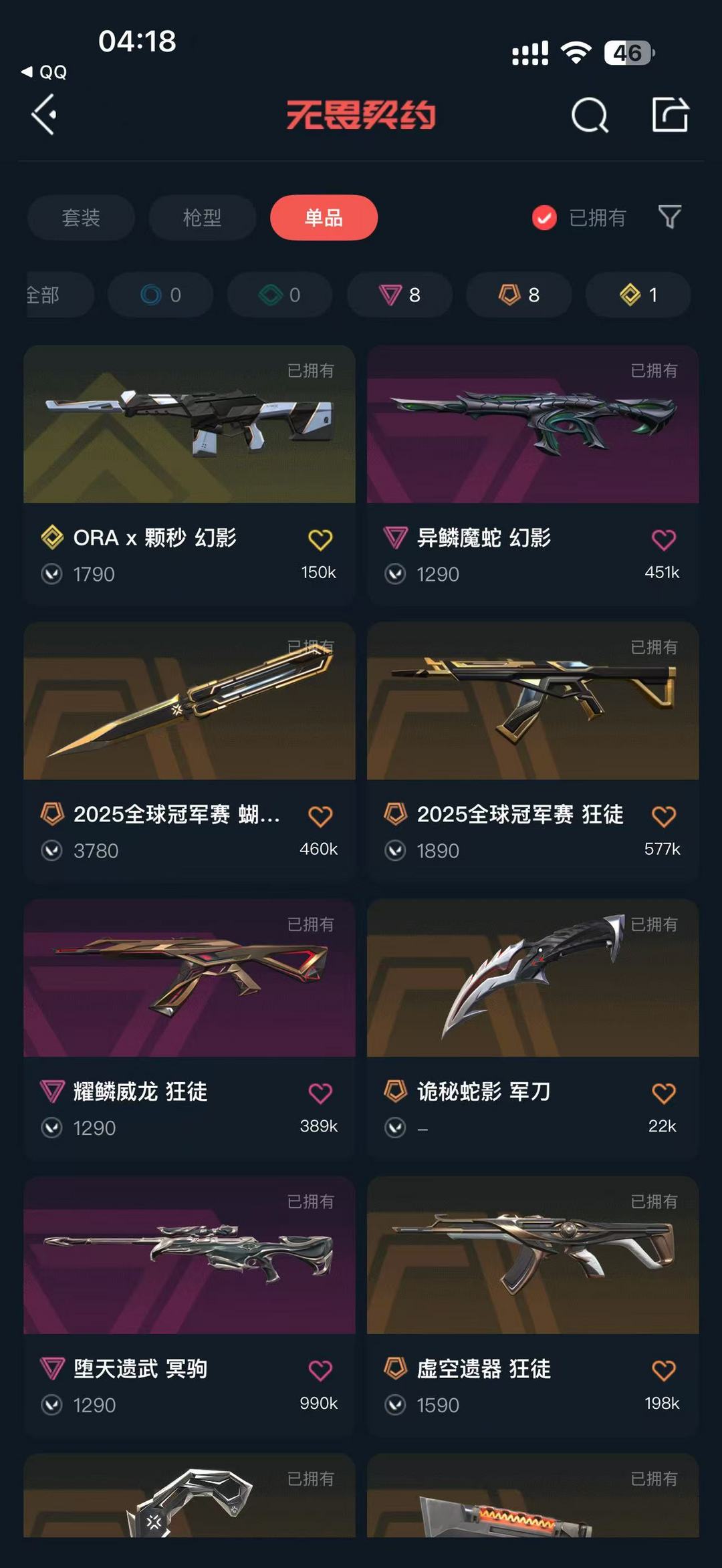
Task: Select the 单品 tab
Action: point(324,218)
